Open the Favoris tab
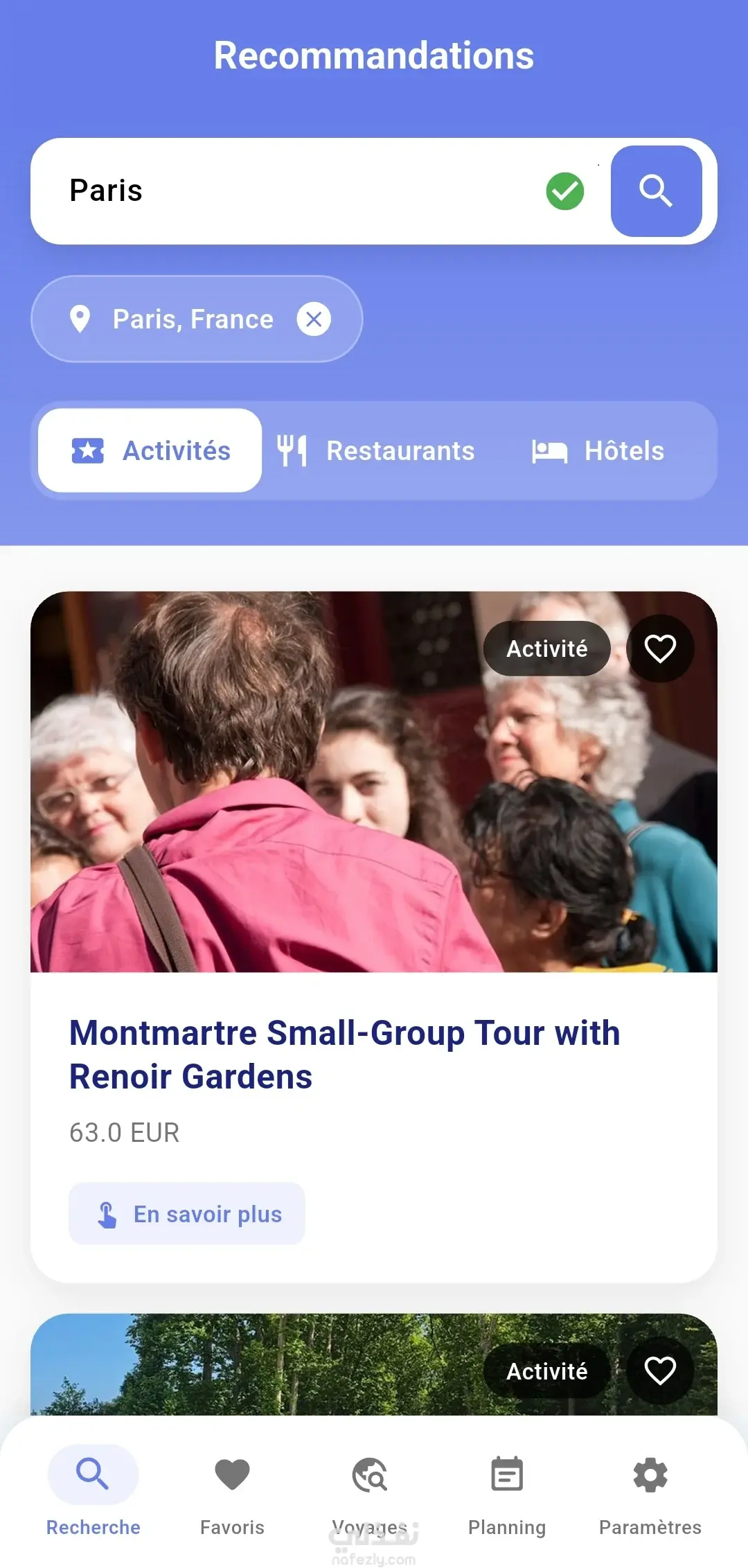748x1568 pixels. 232,1490
